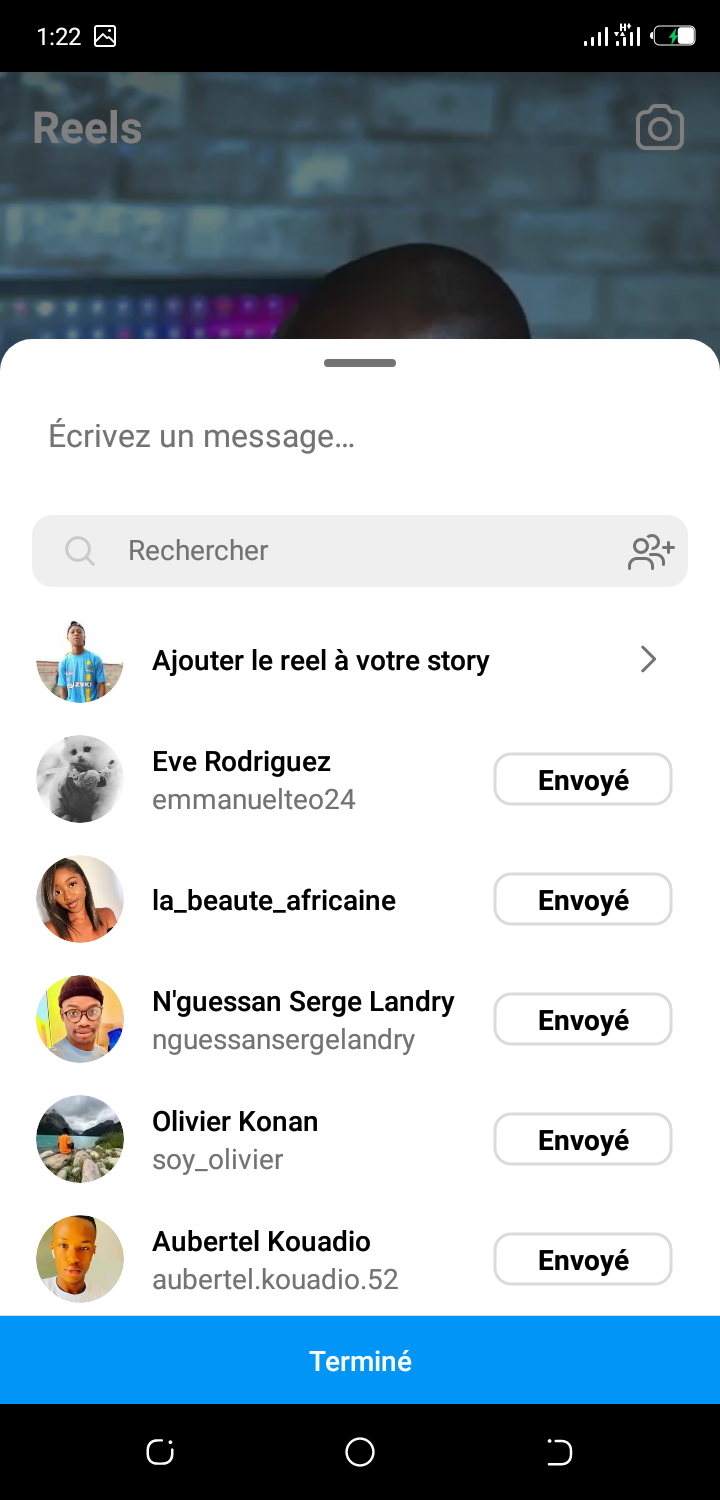Tap the system back button
The image size is (720, 1500).
click(559, 1452)
